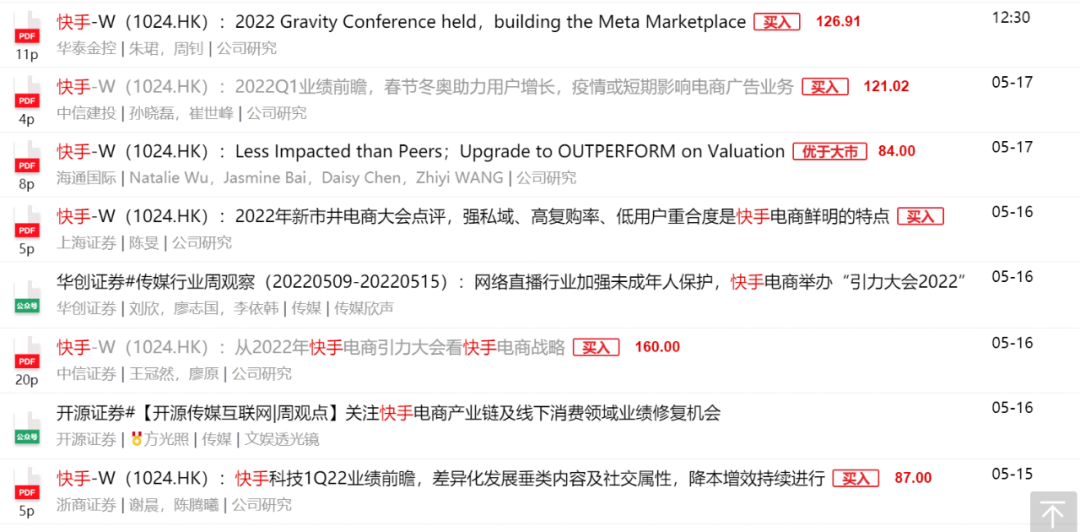Viewport: 1080px width, 532px height.
Task: Open 华创证券 传媒行业周观察 article
Action: coord(510,282)
